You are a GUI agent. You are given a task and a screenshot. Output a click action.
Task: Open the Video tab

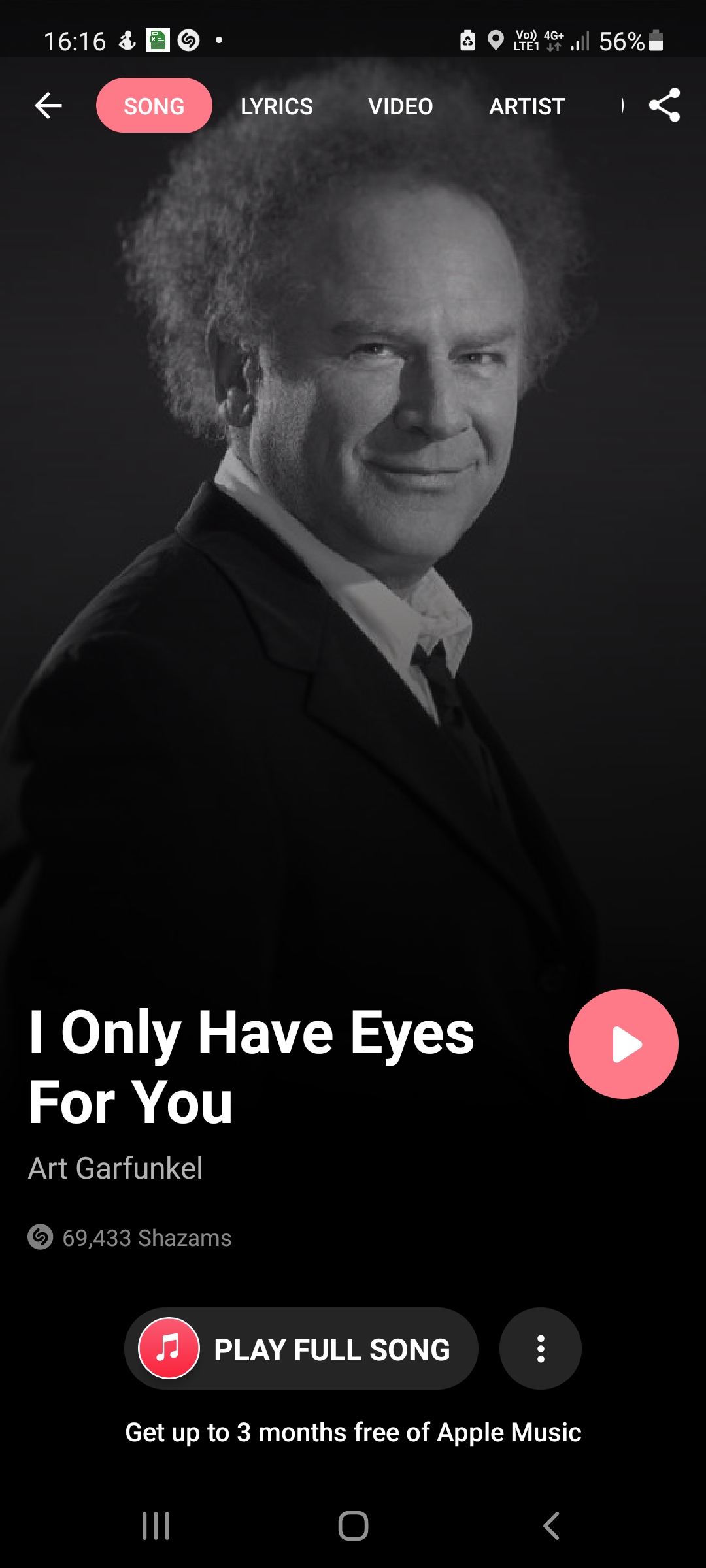click(400, 106)
